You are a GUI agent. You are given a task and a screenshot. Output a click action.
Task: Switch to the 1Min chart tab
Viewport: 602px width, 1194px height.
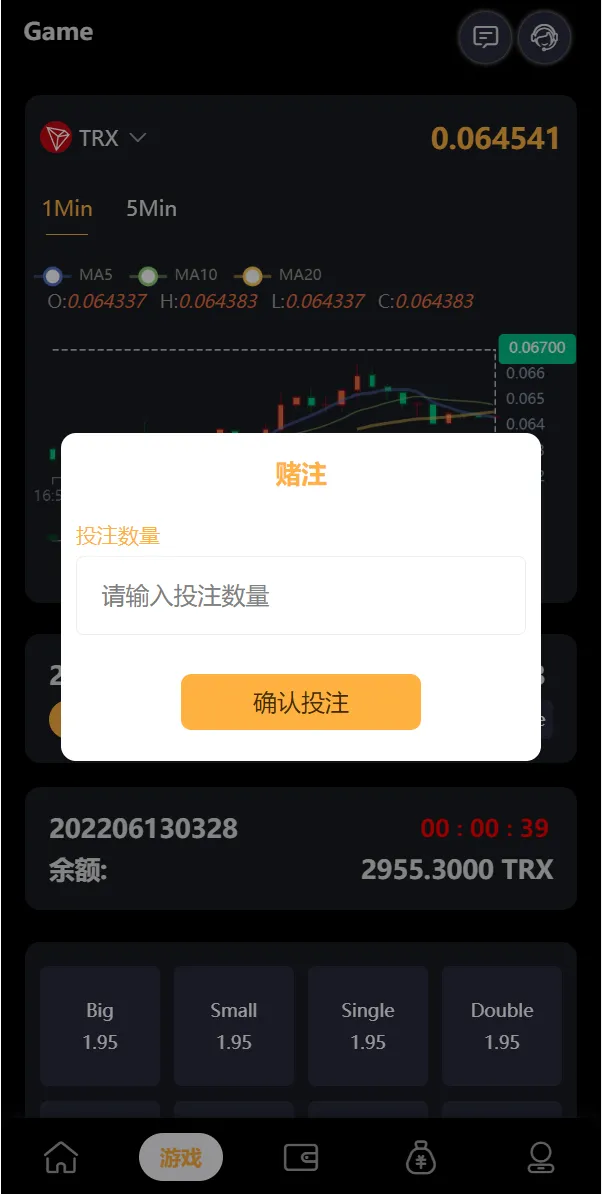67,208
